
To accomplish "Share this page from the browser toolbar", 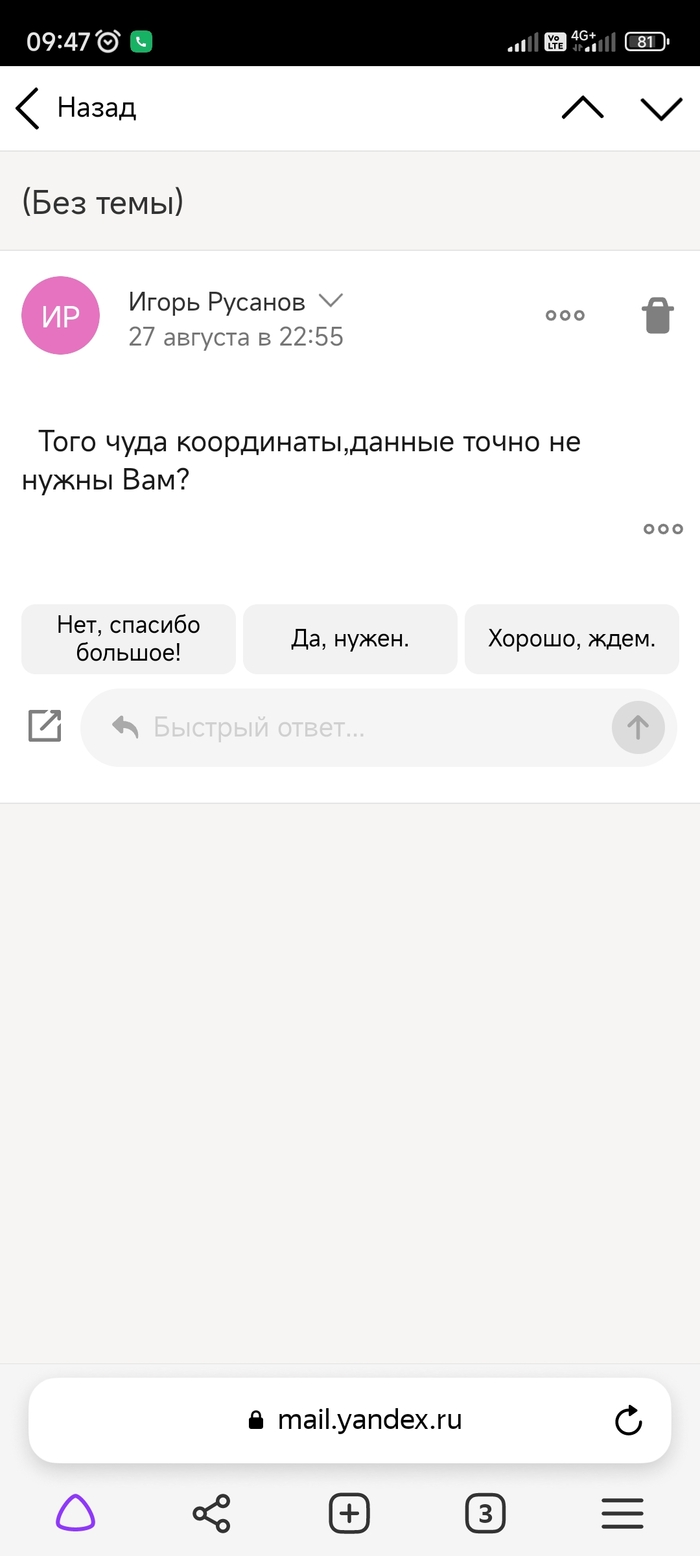I will 211,1513.
